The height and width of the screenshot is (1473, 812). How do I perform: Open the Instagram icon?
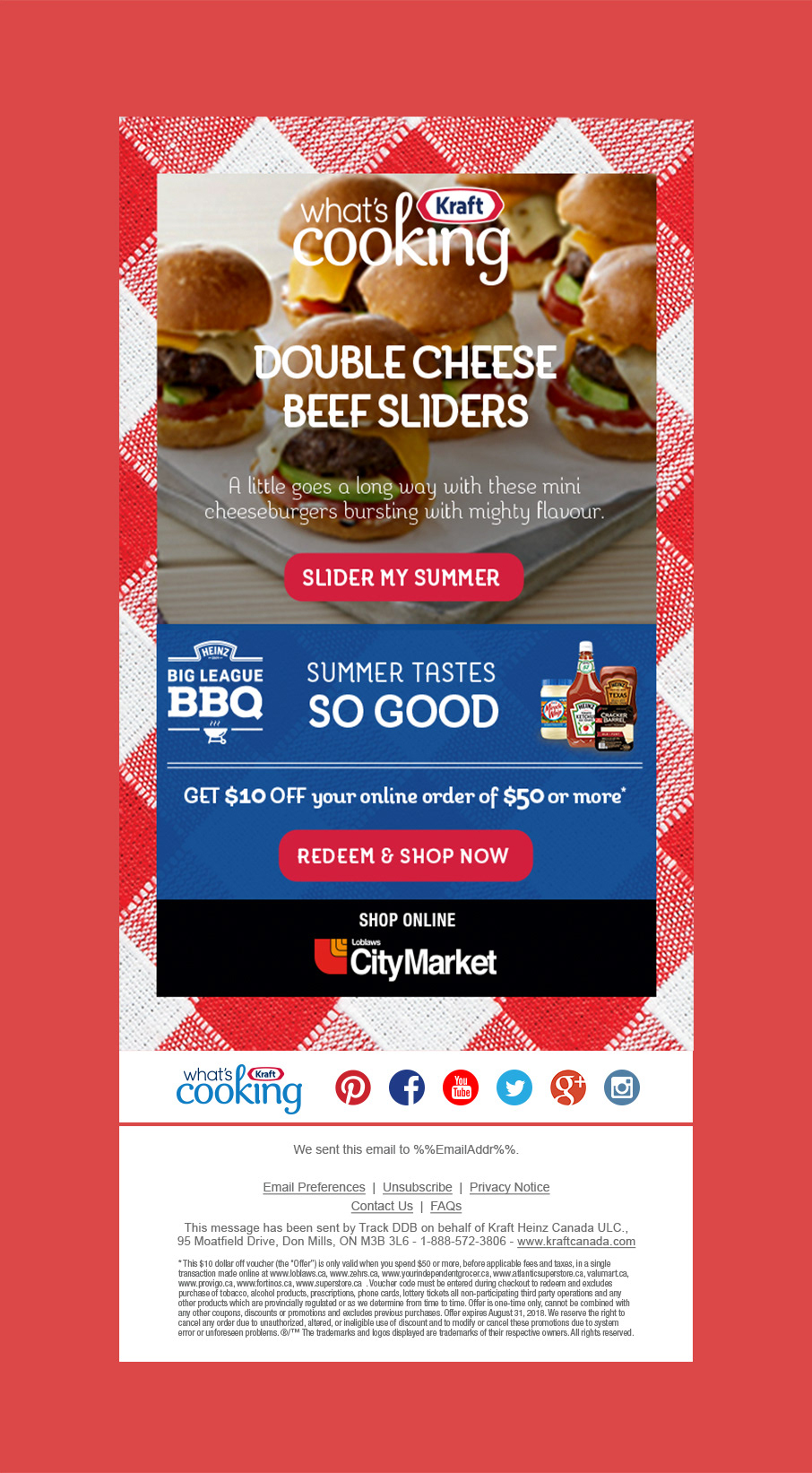pyautogui.click(x=622, y=1087)
